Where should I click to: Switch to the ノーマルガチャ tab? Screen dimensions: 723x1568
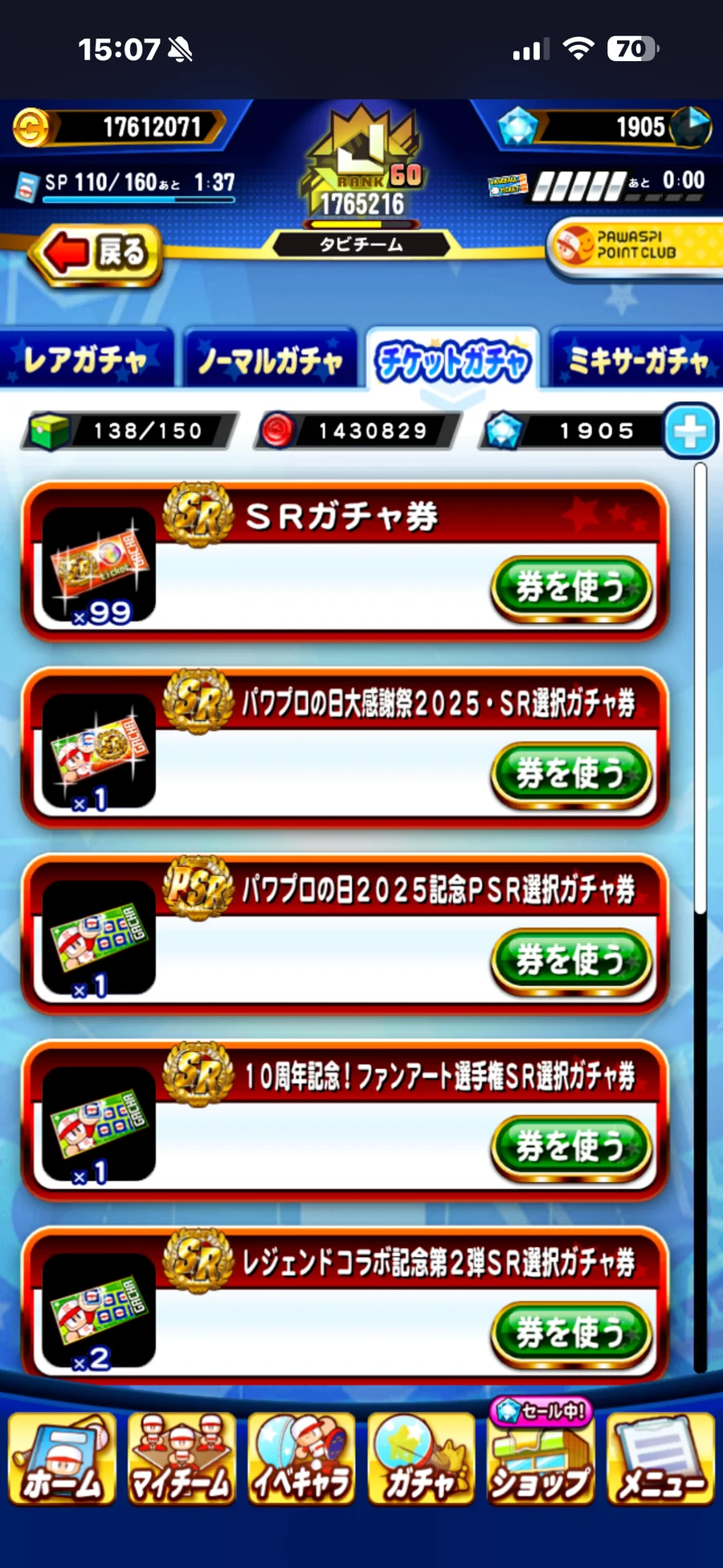[x=270, y=360]
